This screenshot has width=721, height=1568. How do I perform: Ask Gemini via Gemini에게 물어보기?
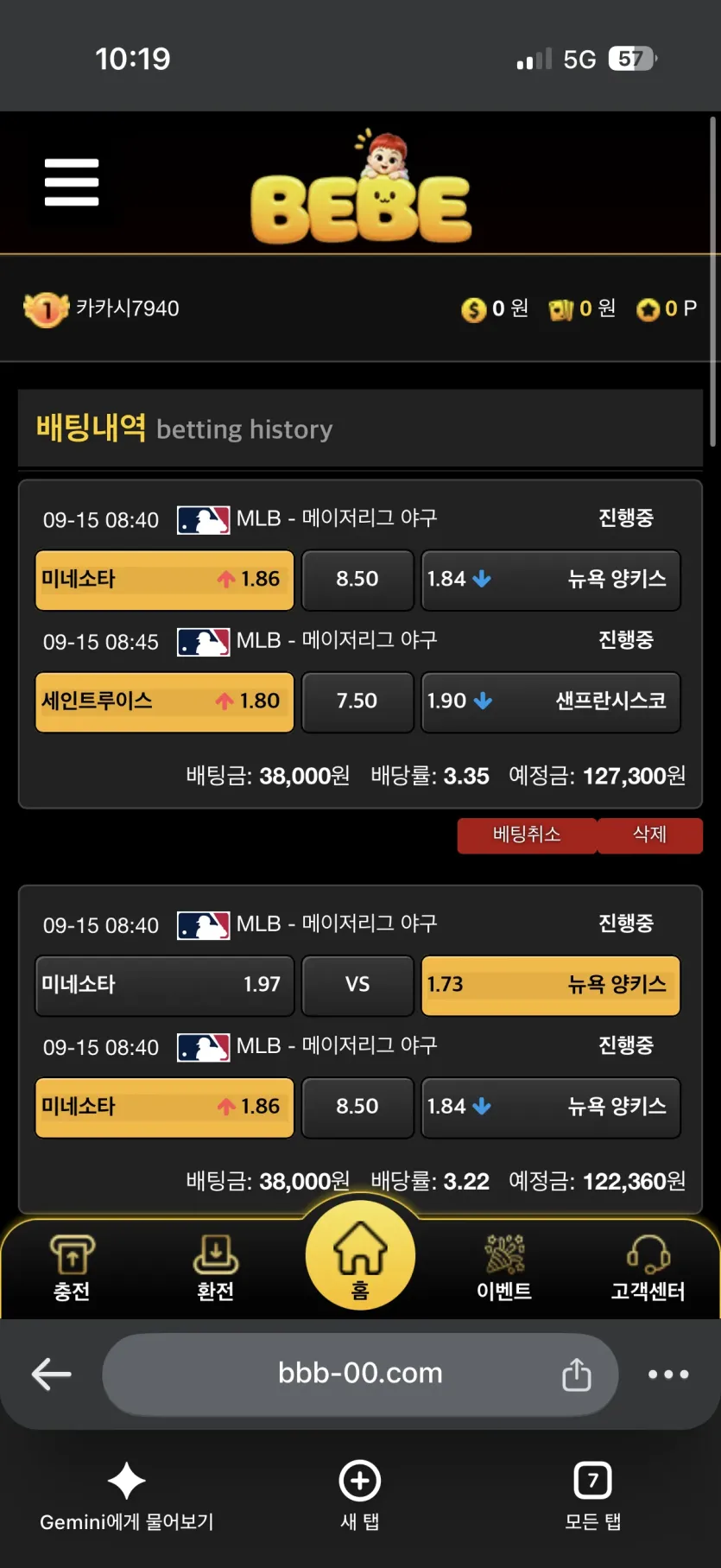coord(127,1496)
